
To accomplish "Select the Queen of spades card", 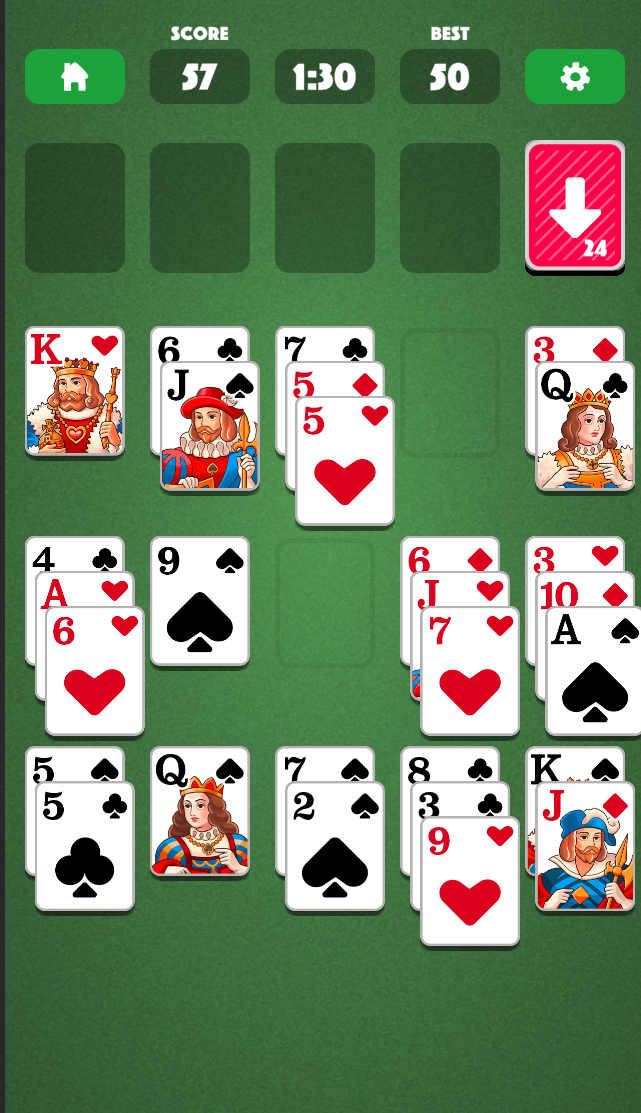I will (200, 811).
